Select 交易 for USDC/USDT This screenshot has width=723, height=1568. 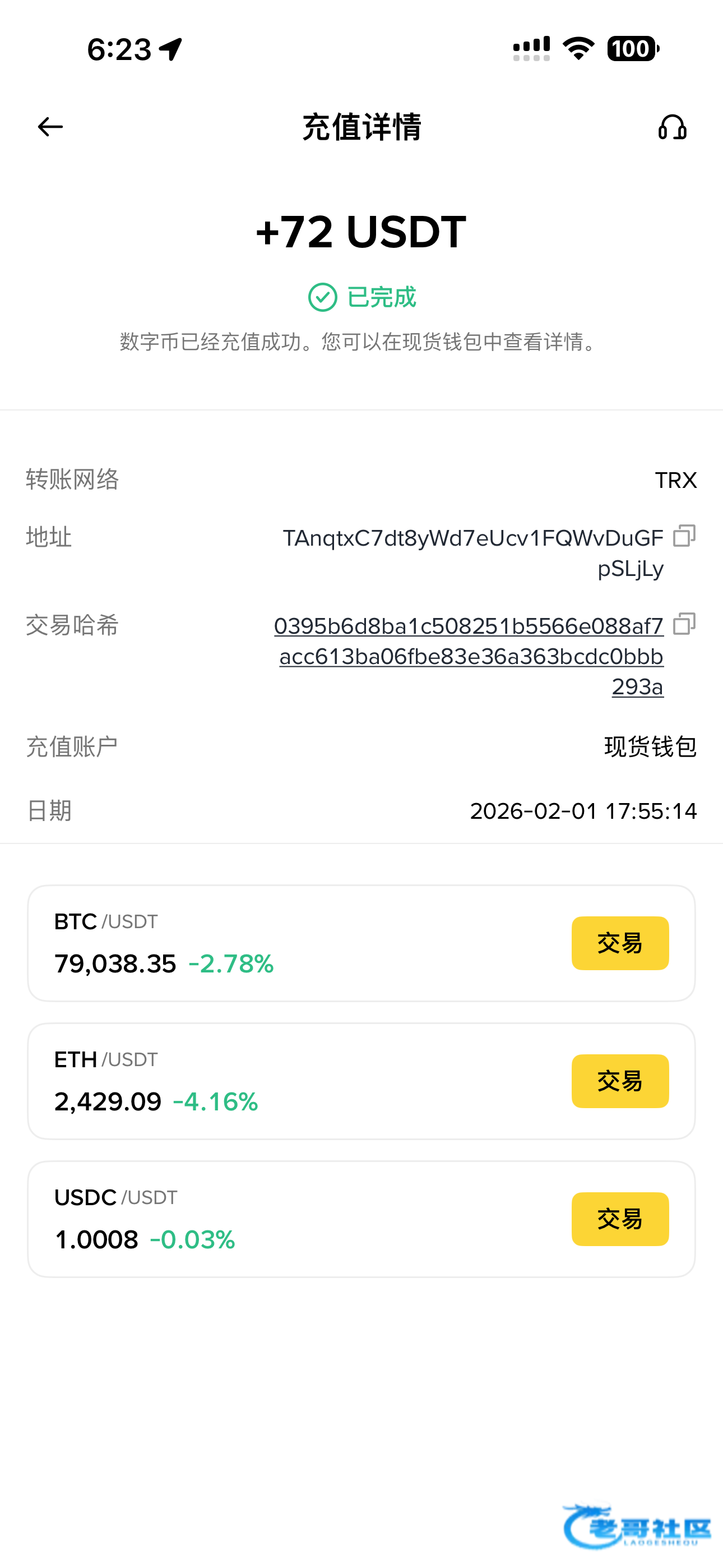(x=619, y=1219)
